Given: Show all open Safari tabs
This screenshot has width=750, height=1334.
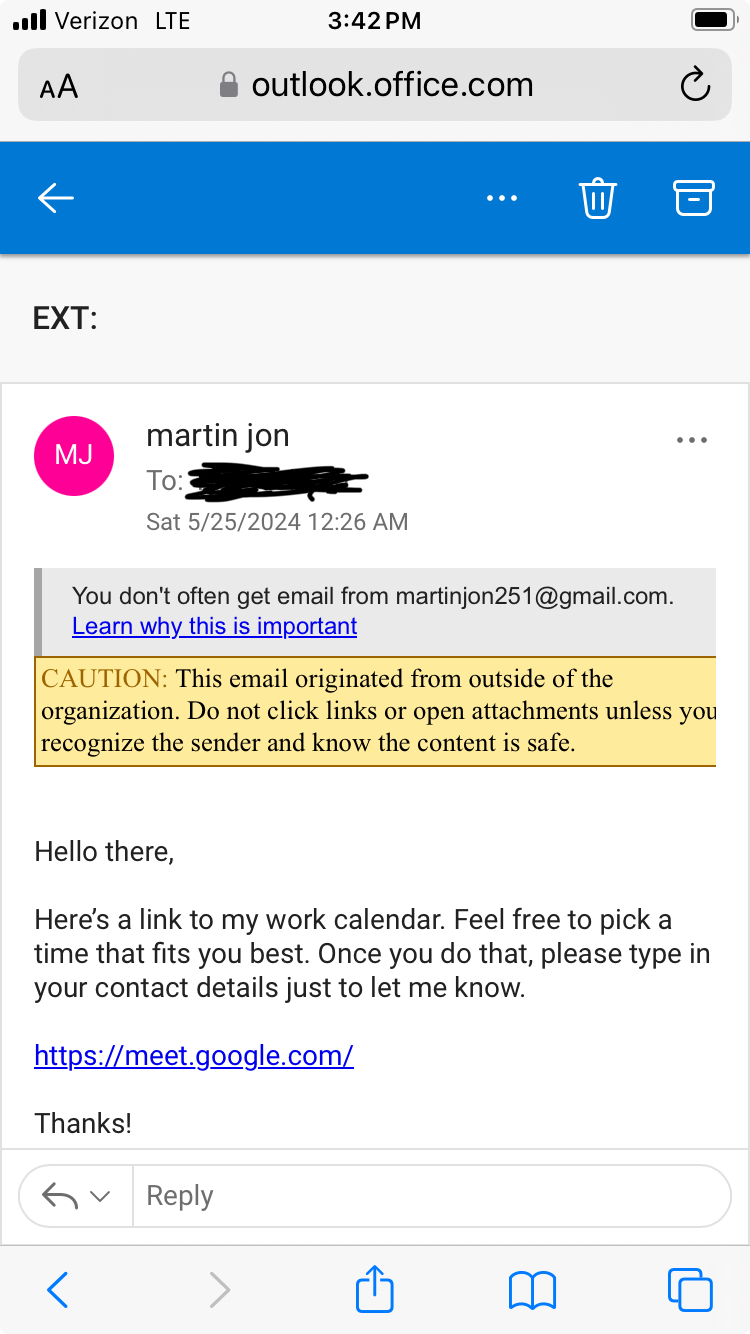Looking at the screenshot, I should 690,1289.
